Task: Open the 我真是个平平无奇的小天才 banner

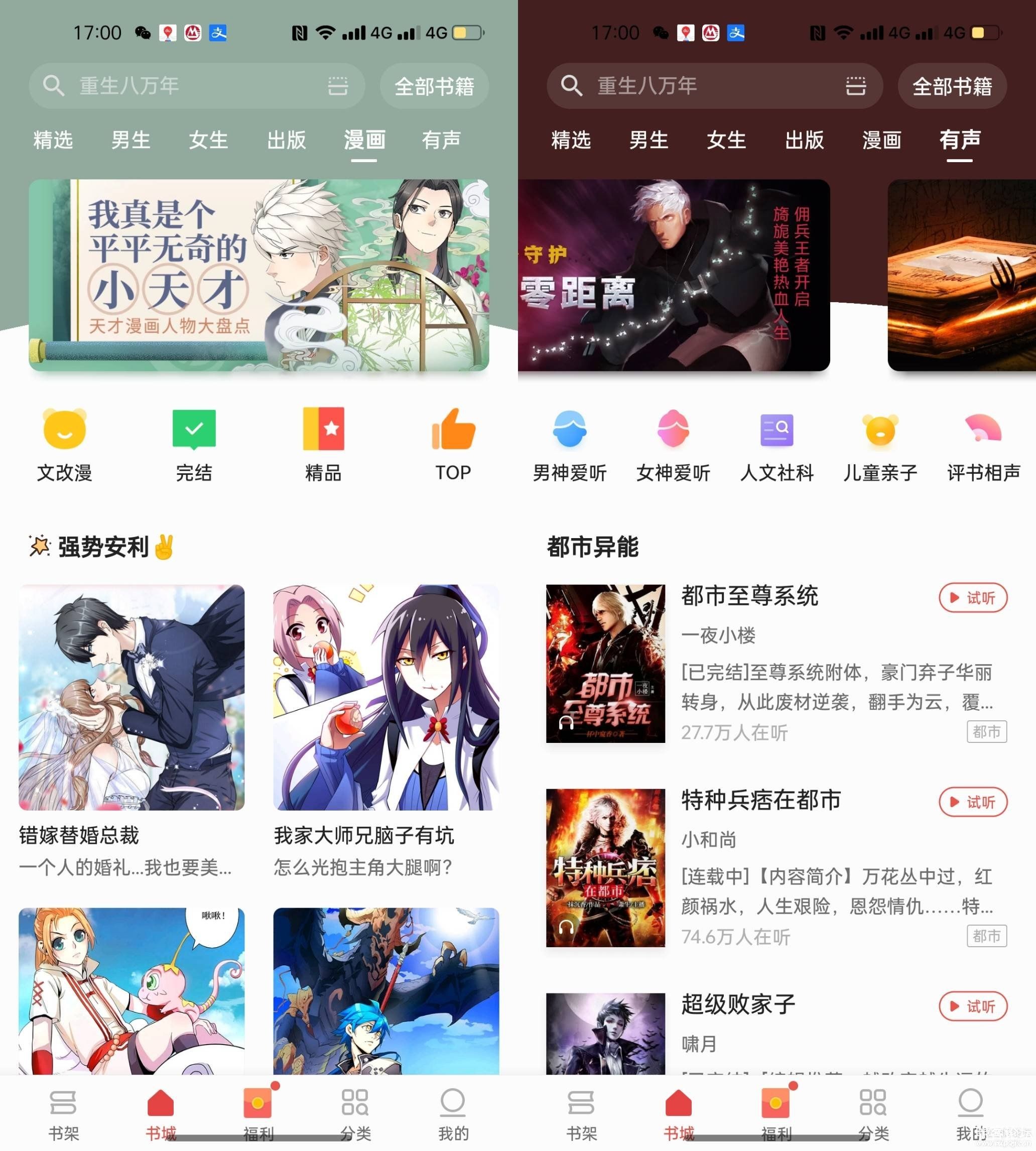Action: (258, 275)
